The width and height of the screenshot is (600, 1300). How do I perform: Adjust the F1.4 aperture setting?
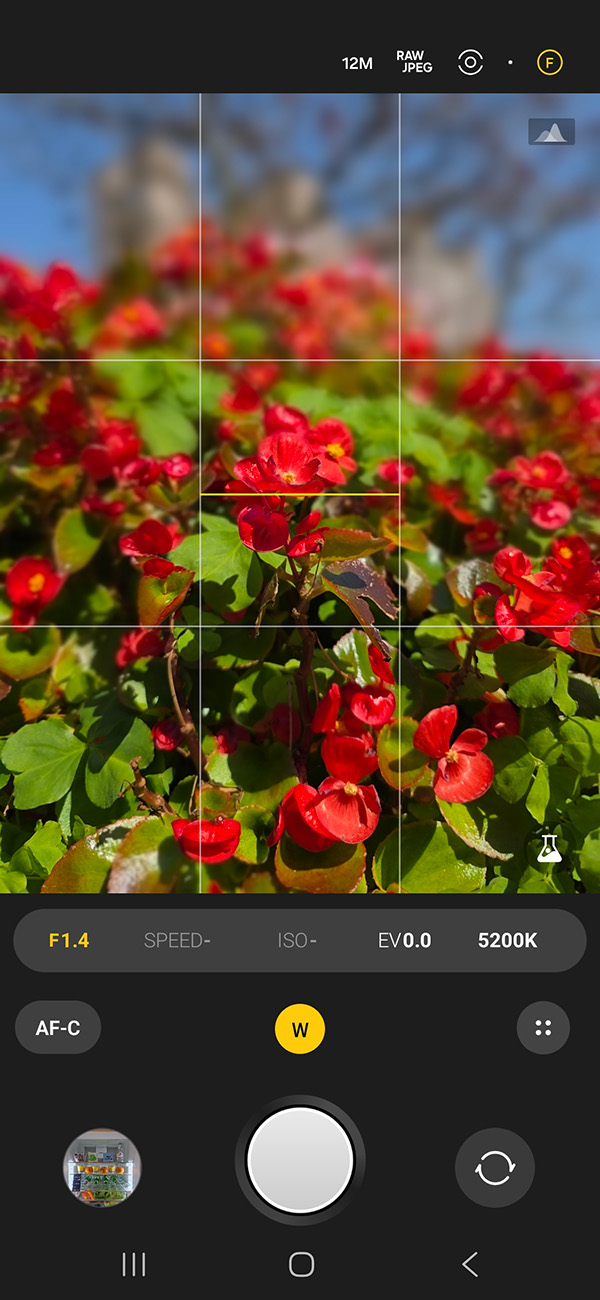tap(69, 941)
